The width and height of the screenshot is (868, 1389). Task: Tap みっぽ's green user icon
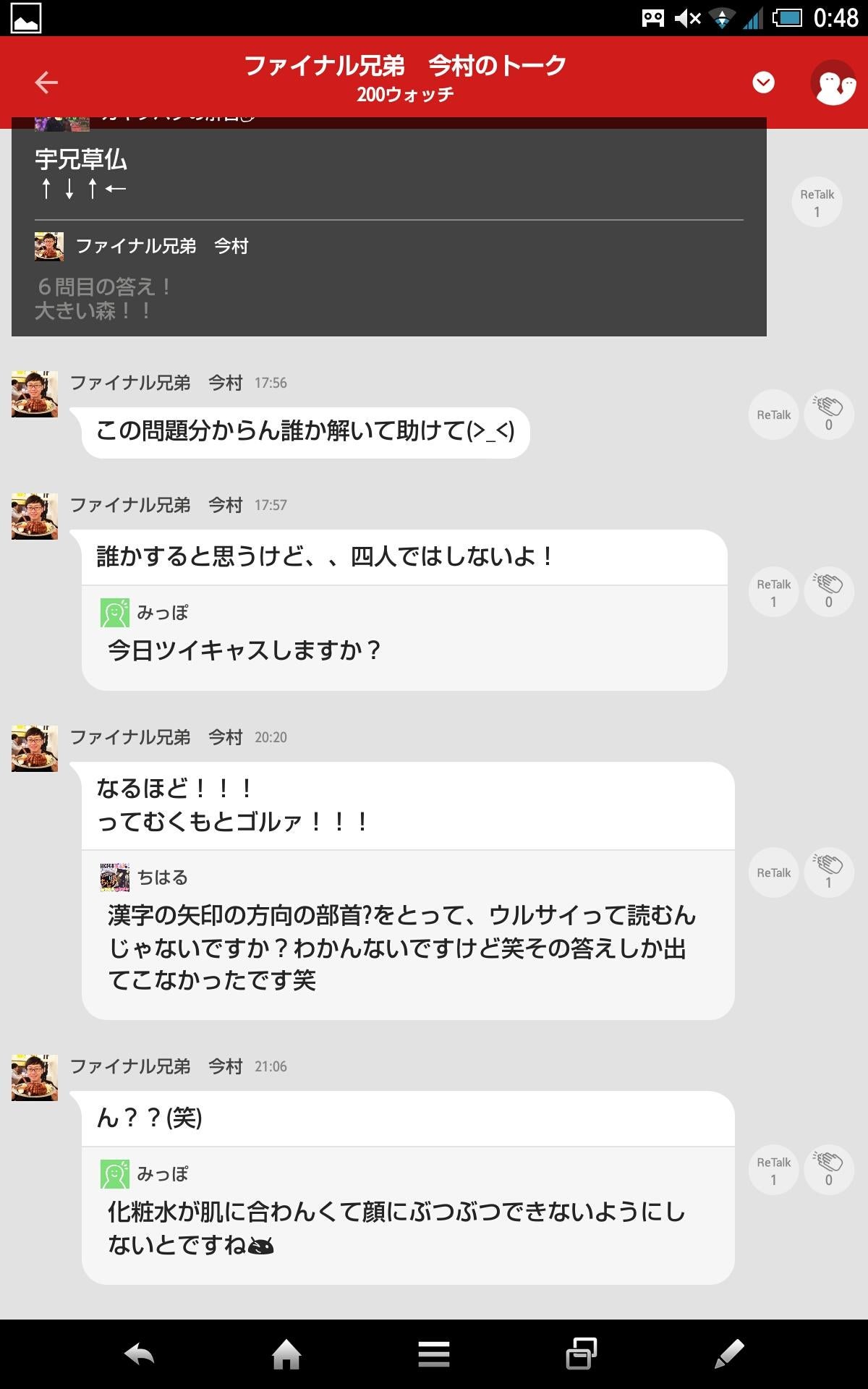coord(115,611)
